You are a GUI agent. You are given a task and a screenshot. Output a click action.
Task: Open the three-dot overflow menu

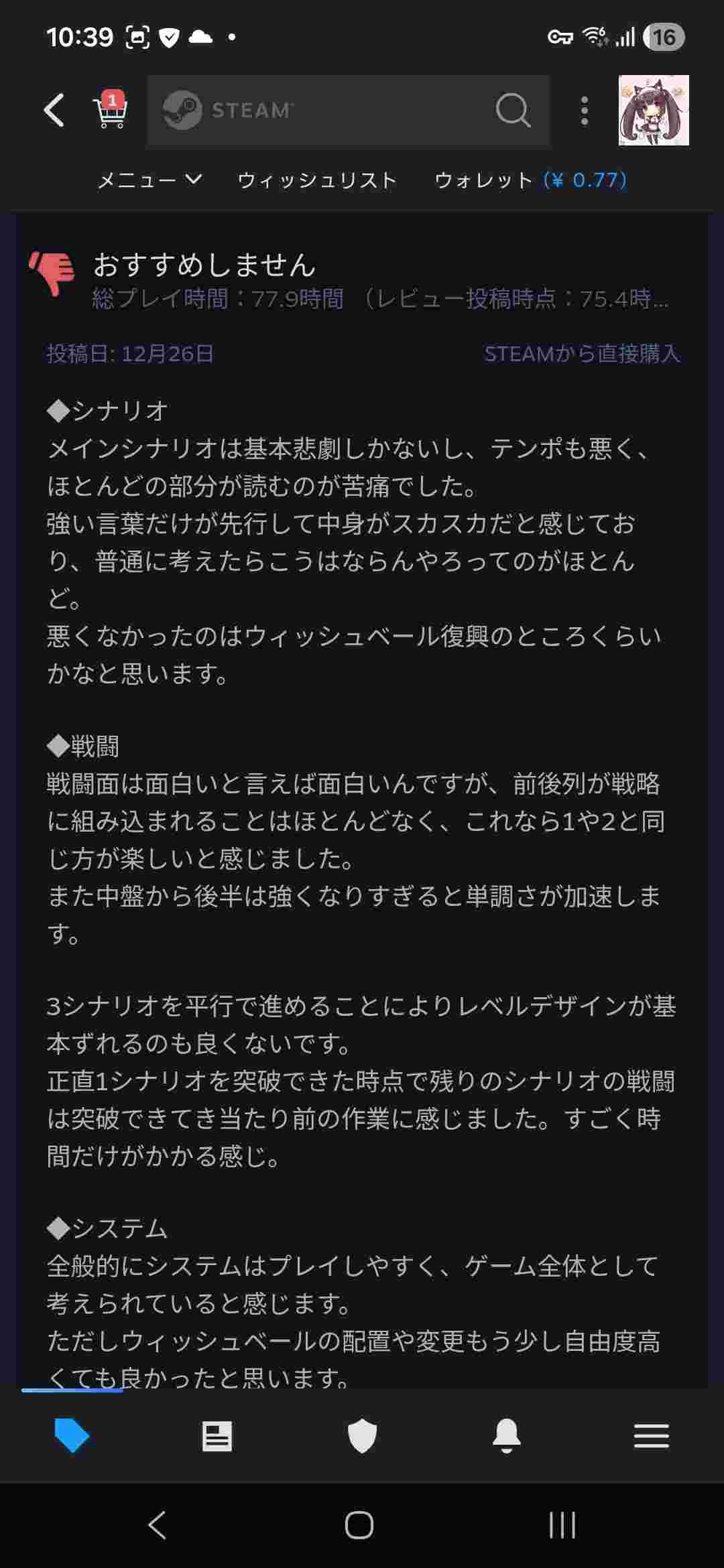tap(585, 110)
